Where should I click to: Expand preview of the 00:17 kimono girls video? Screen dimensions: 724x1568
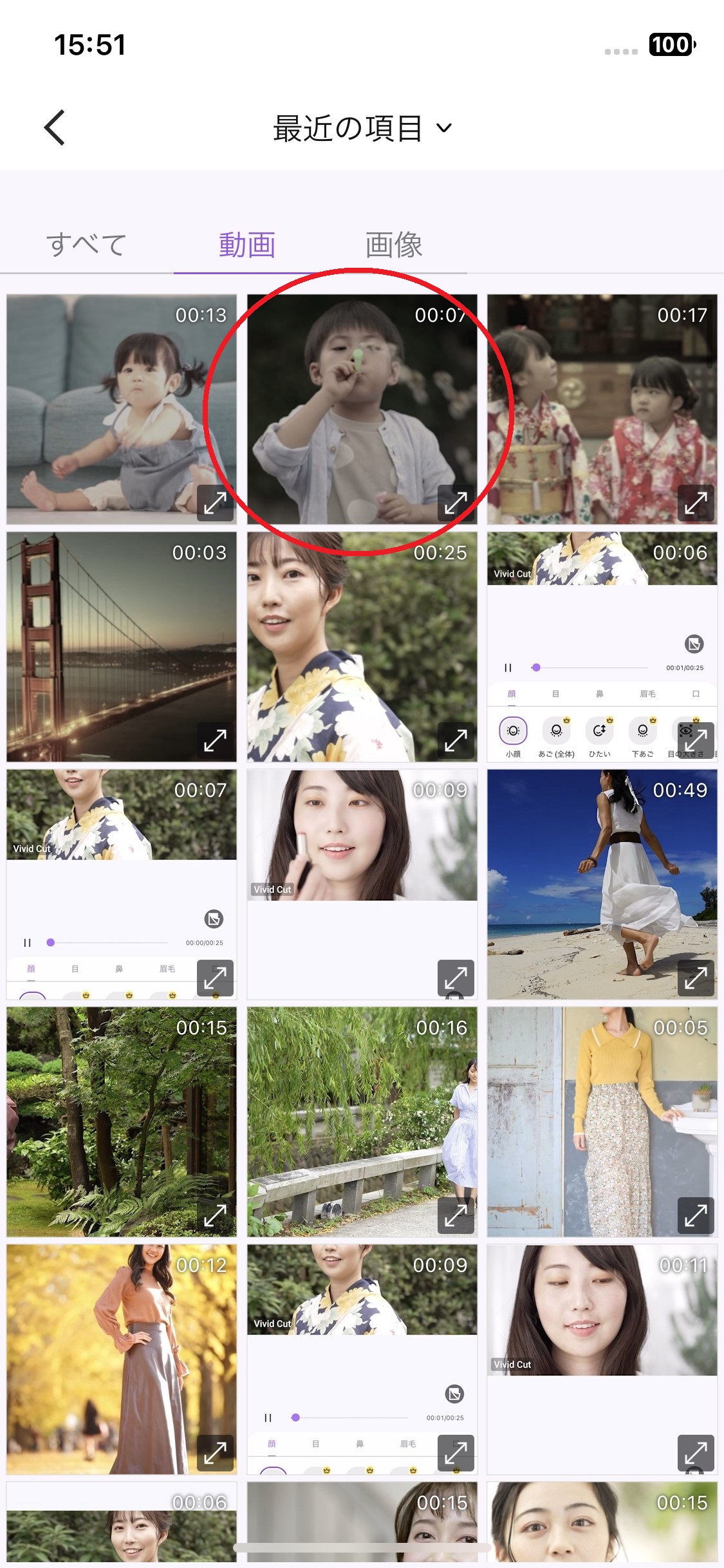coord(696,503)
